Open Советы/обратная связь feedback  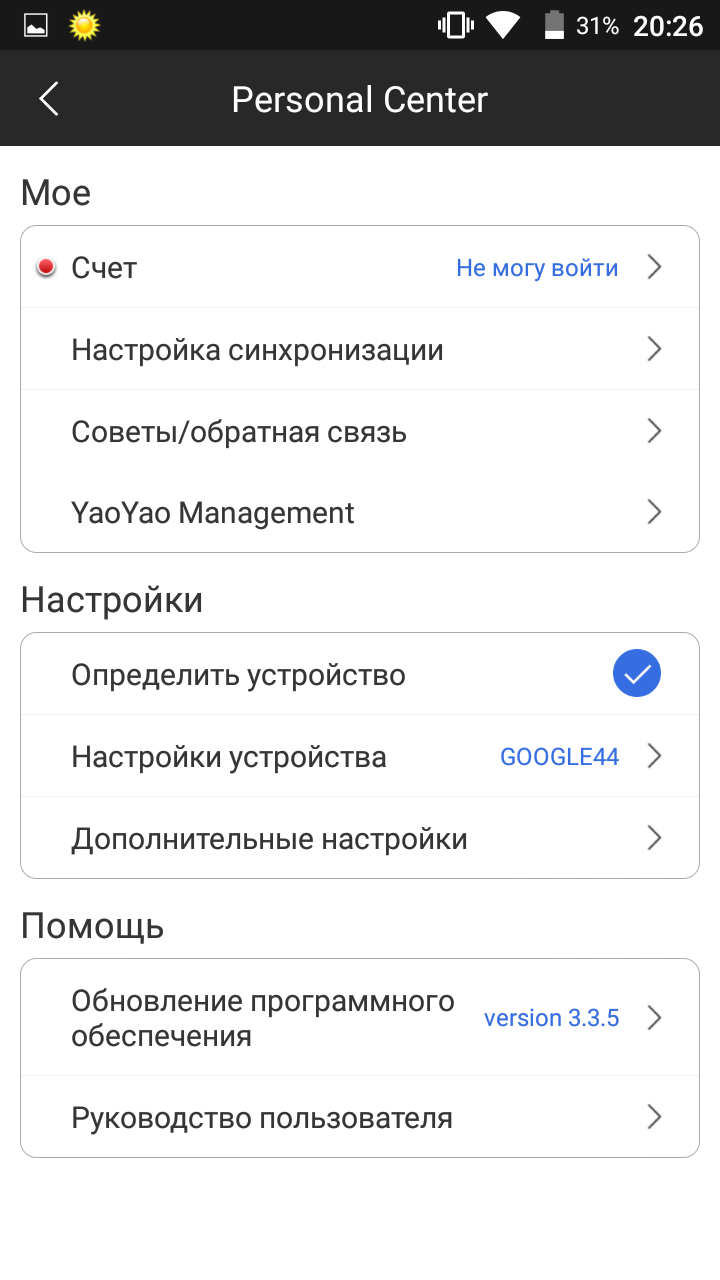click(360, 432)
